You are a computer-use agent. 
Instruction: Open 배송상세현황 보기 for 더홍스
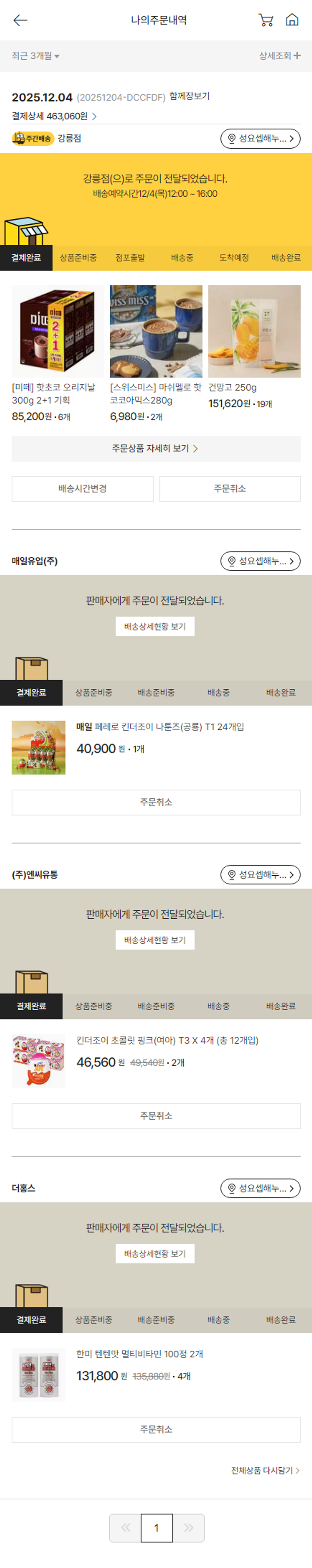pos(155,1253)
